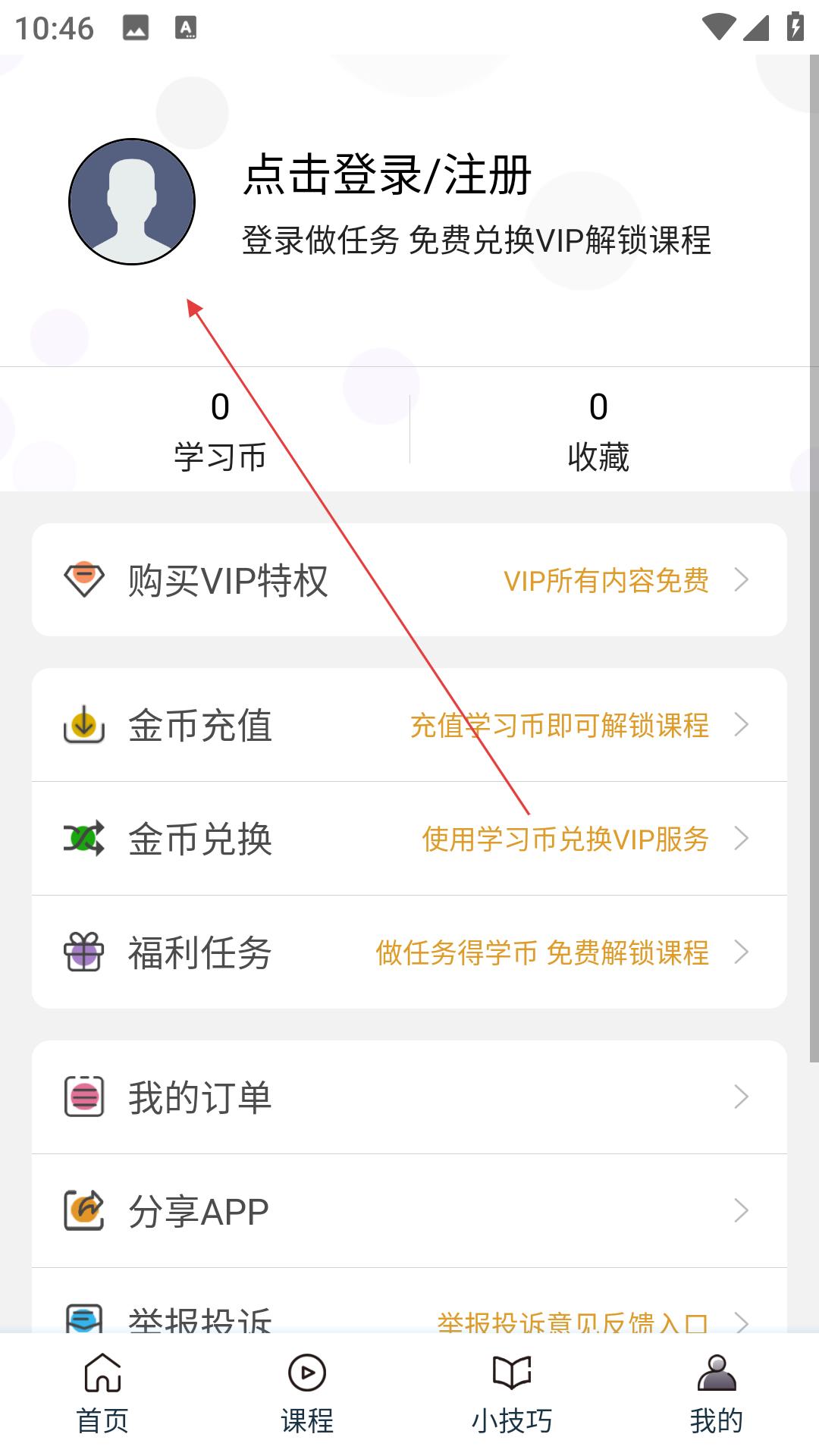This screenshot has height=1456, width=819.
Task: Open 收藏 favorites
Action: (598, 431)
